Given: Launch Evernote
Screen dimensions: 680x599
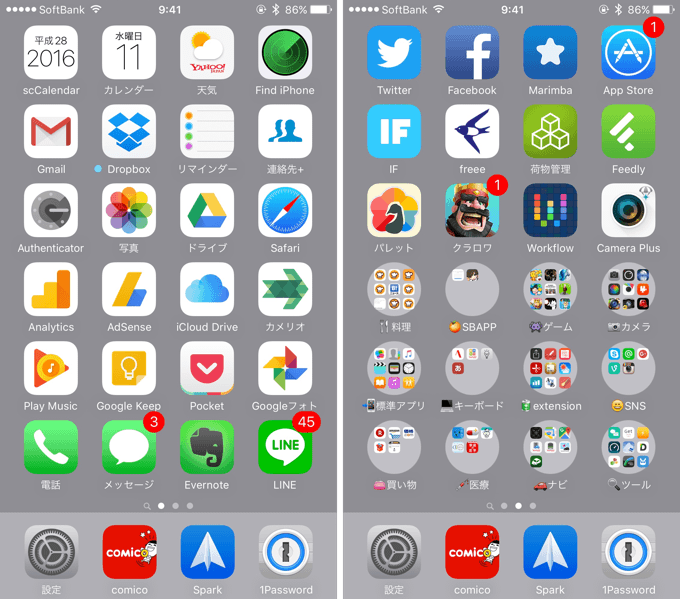Looking at the screenshot, I should click(207, 447).
